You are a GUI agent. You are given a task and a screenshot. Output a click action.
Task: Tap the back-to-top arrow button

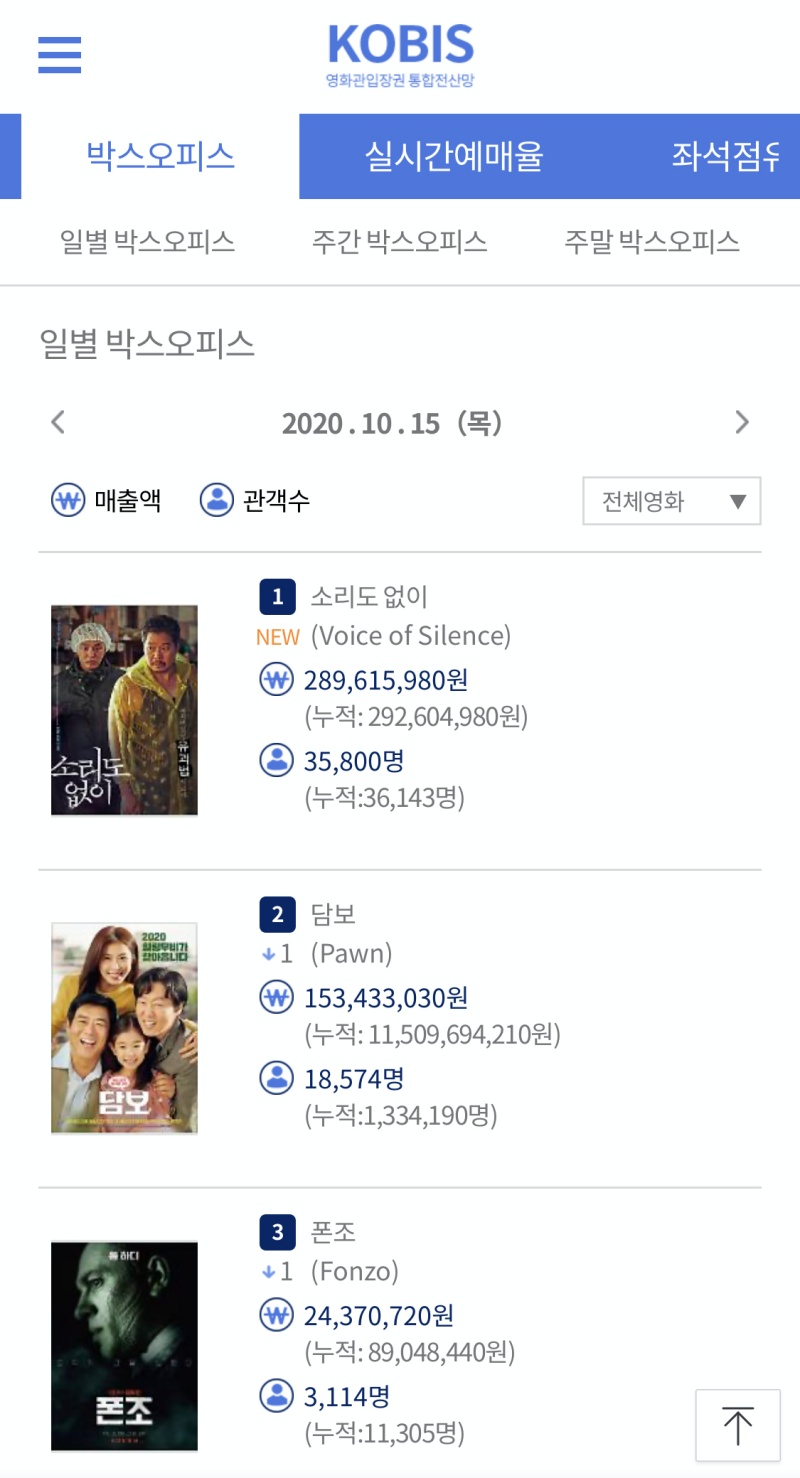(x=738, y=1425)
